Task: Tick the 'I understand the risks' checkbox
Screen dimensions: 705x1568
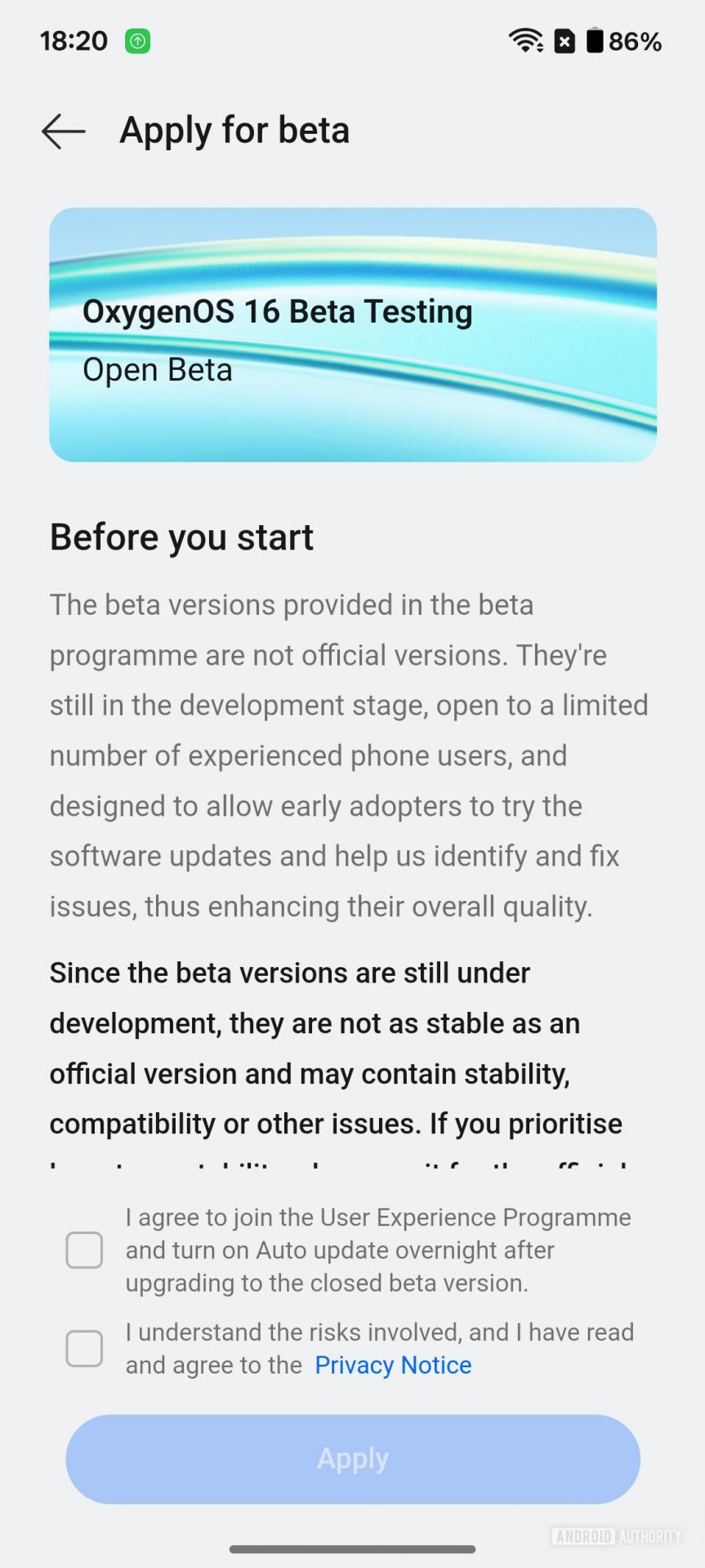Action: point(84,1348)
